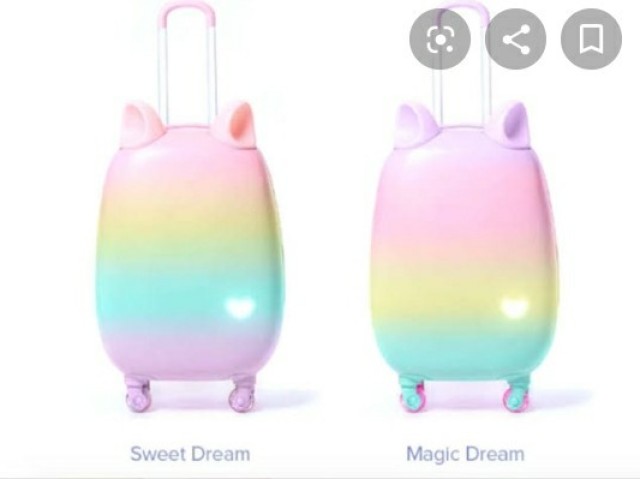Search this image with Lens

click(x=440, y=41)
